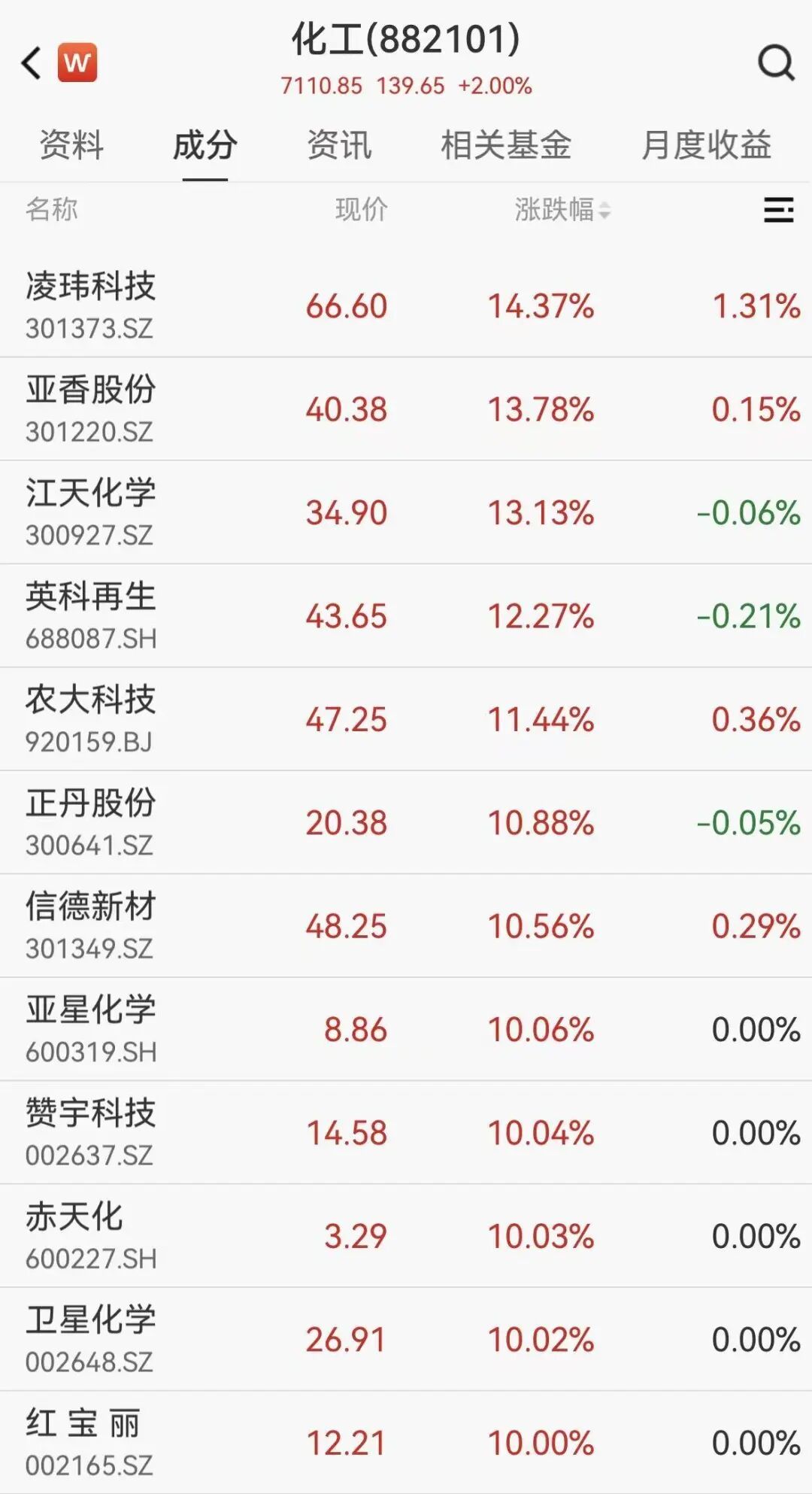This screenshot has width=812, height=1494.
Task: Open 农大科技 stock page
Action: 90,718
